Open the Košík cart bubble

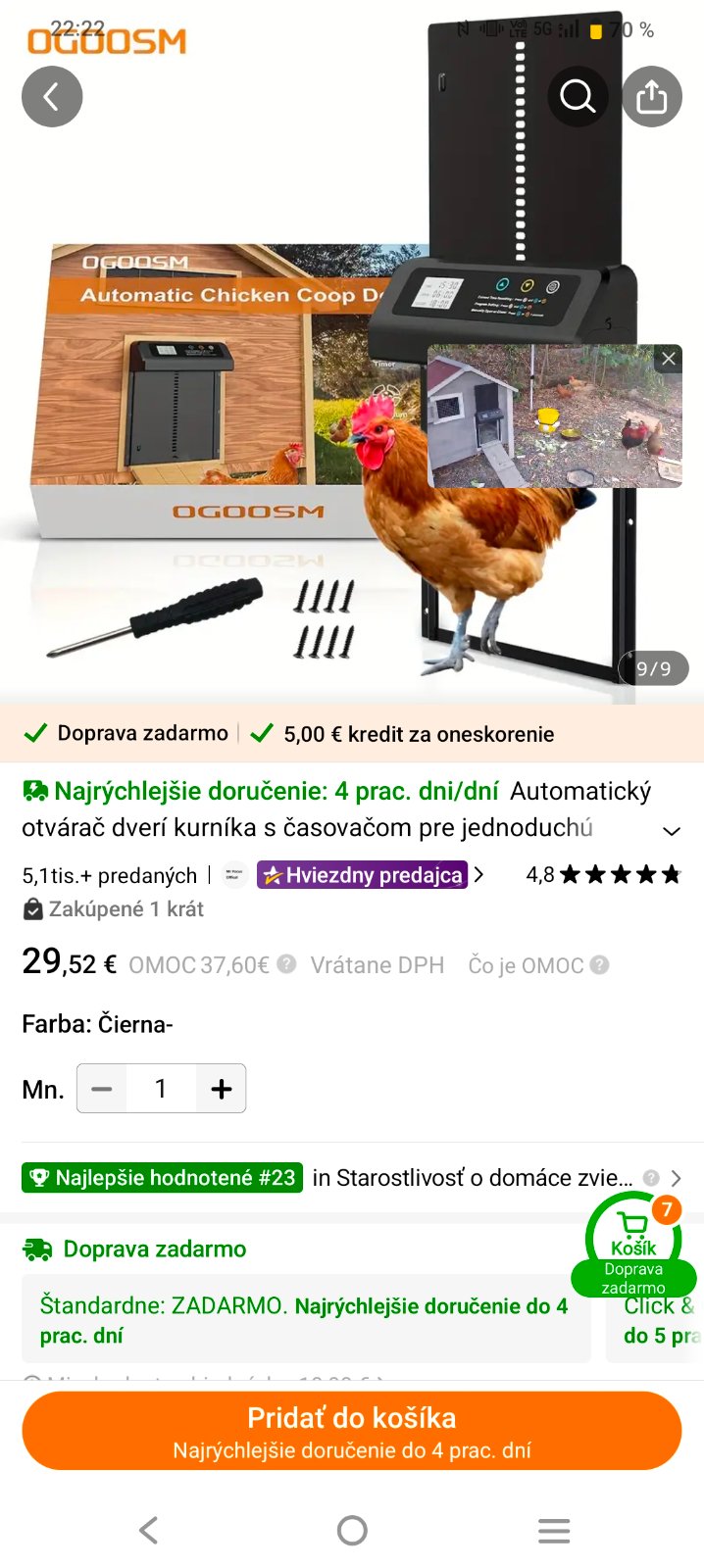[x=633, y=1241]
